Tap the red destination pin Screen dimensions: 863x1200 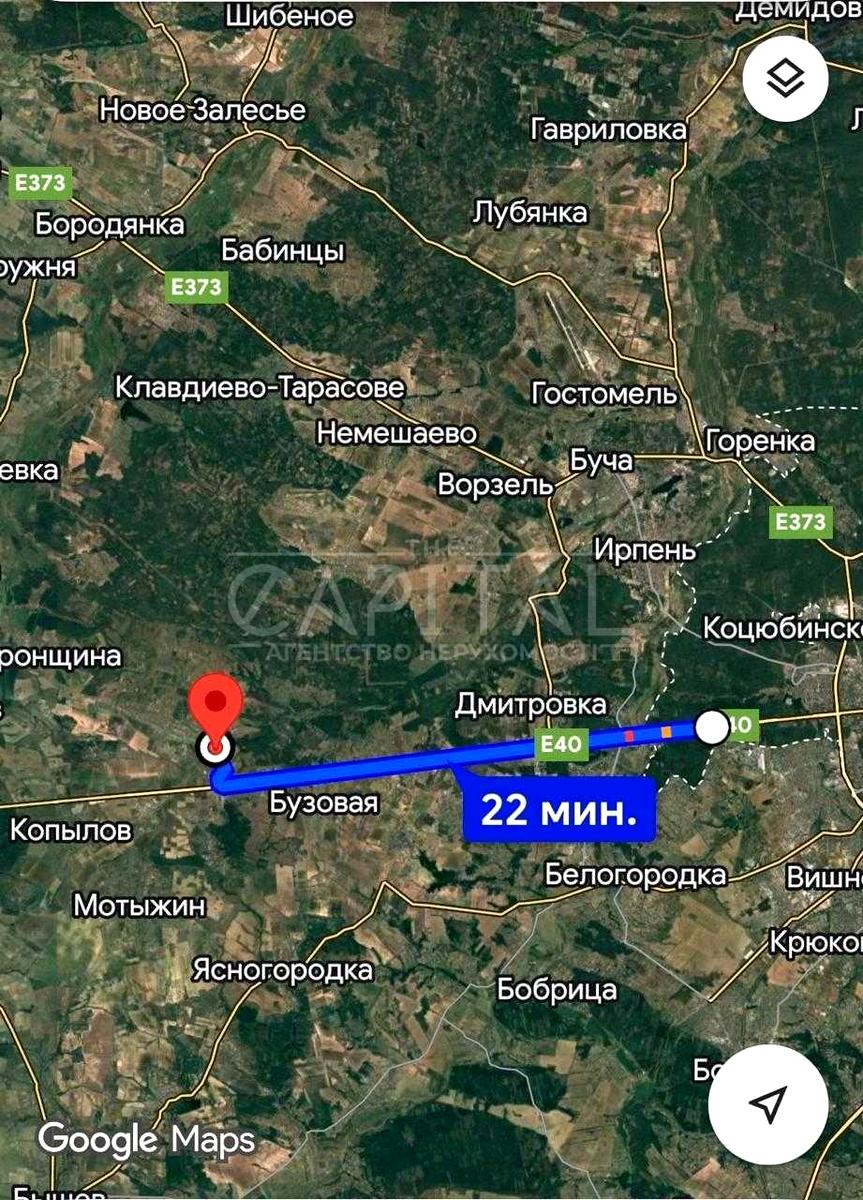pyautogui.click(x=217, y=706)
